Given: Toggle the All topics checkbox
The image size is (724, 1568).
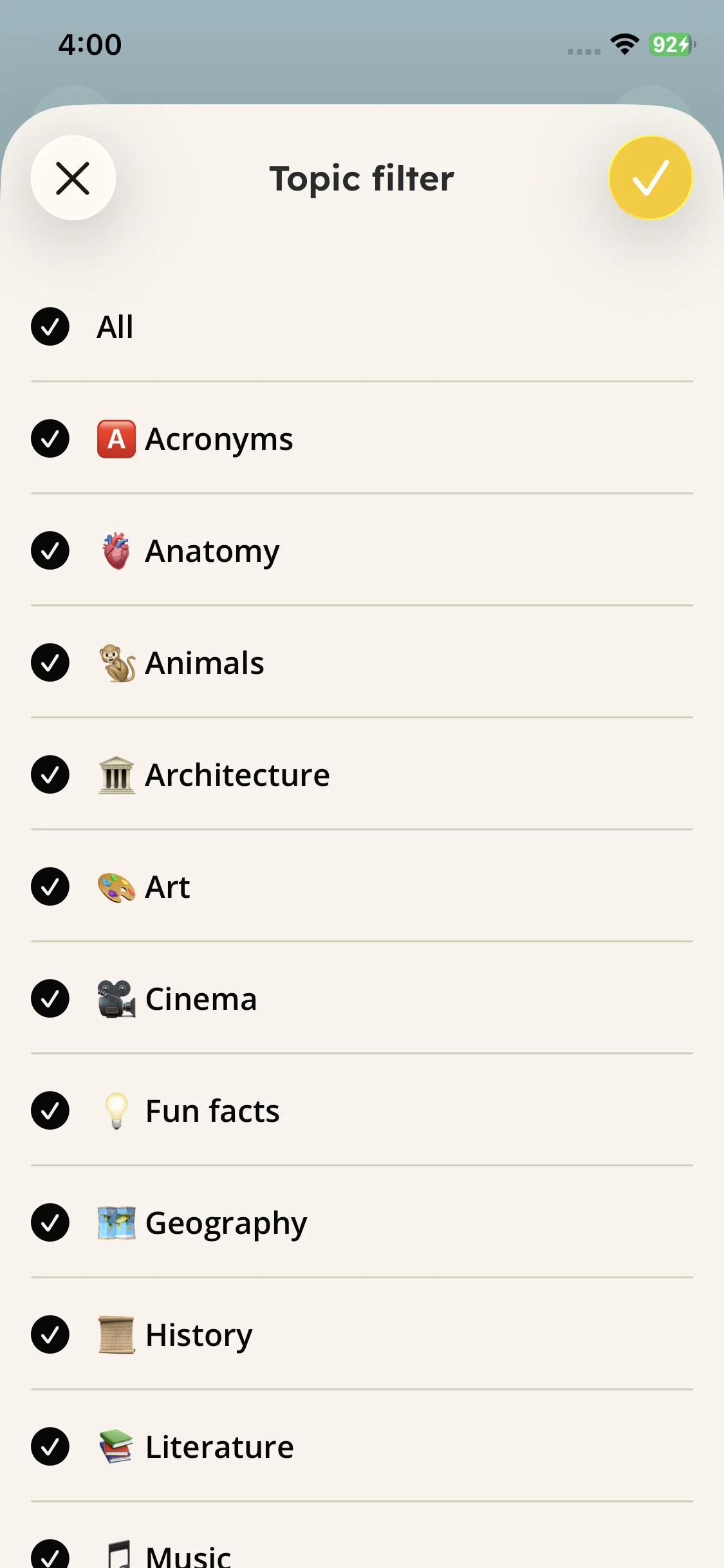Looking at the screenshot, I should 50,327.
